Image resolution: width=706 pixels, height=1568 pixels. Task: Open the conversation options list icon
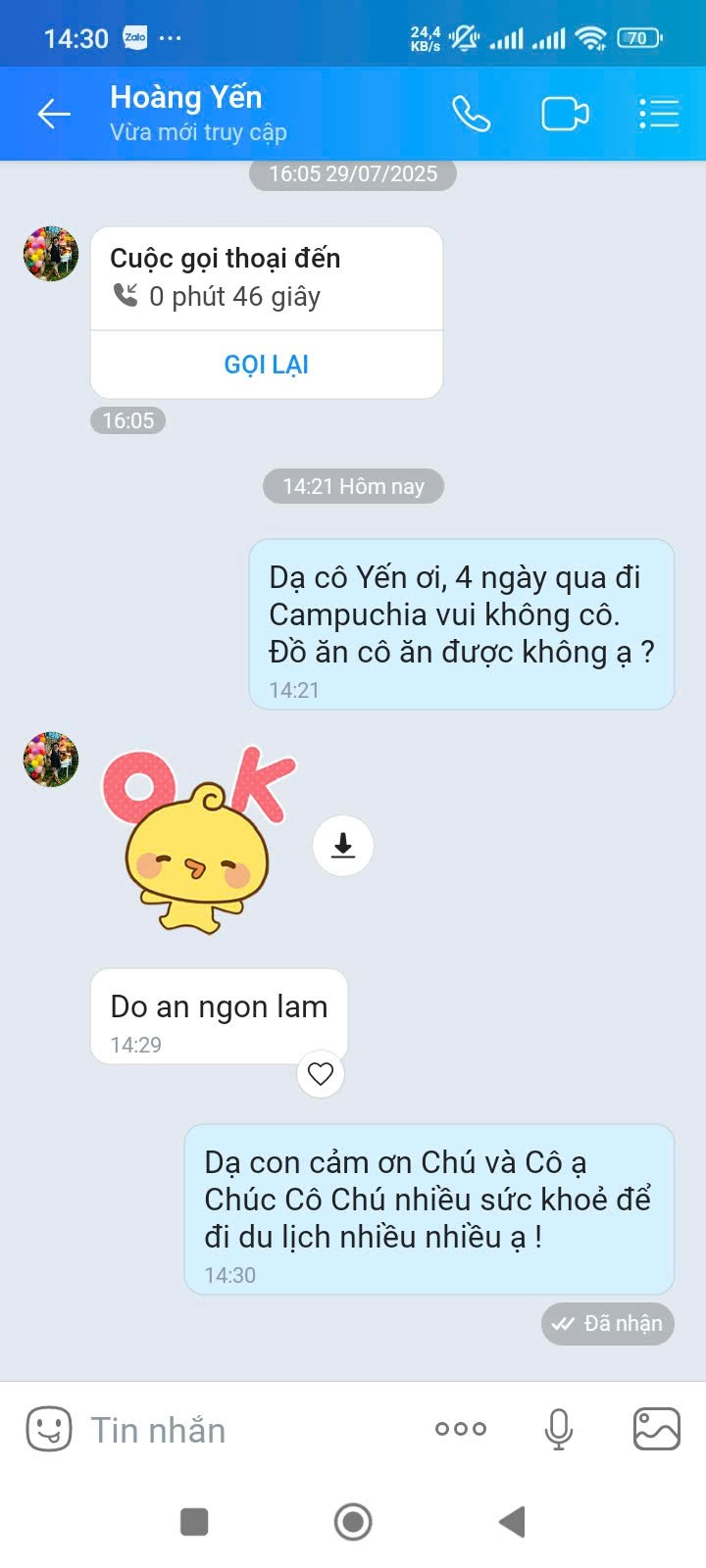click(x=659, y=113)
